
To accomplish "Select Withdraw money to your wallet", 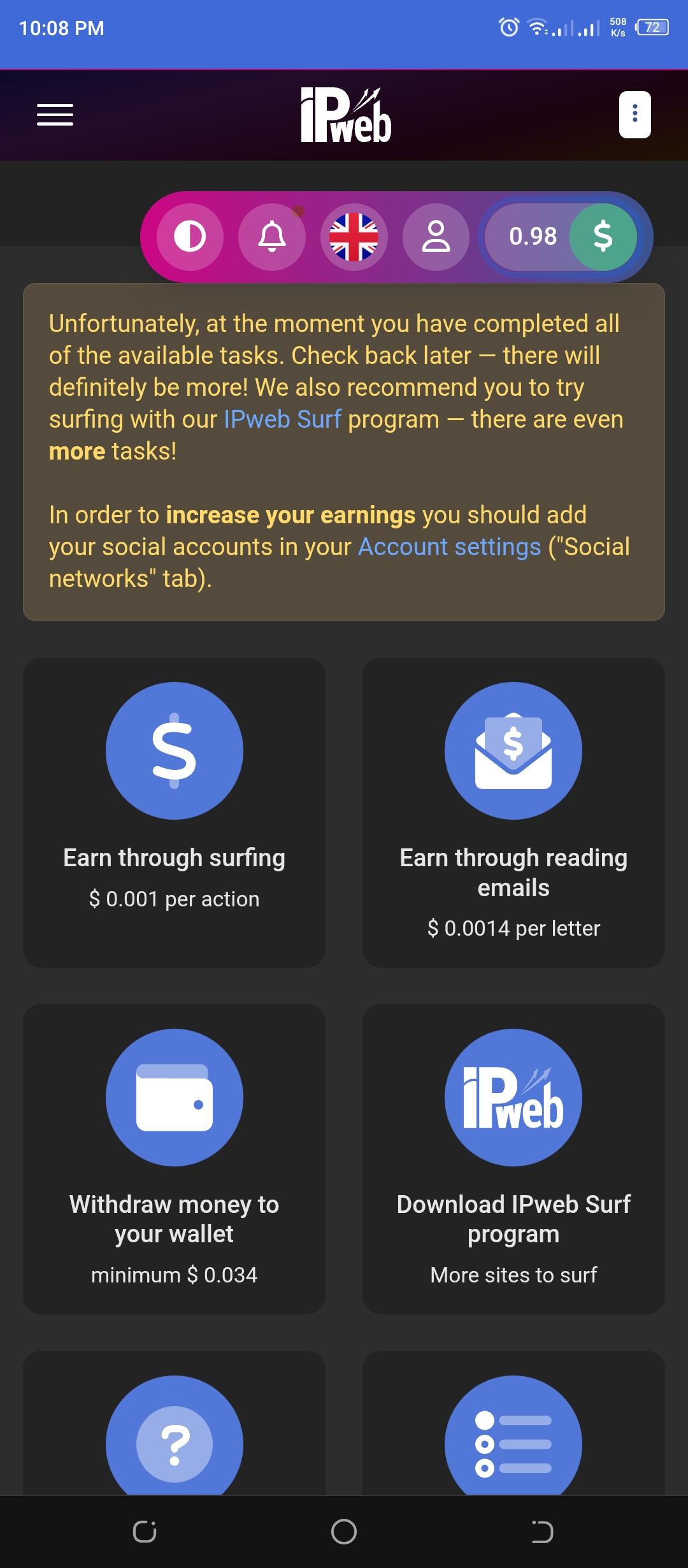I will pyautogui.click(x=174, y=1158).
